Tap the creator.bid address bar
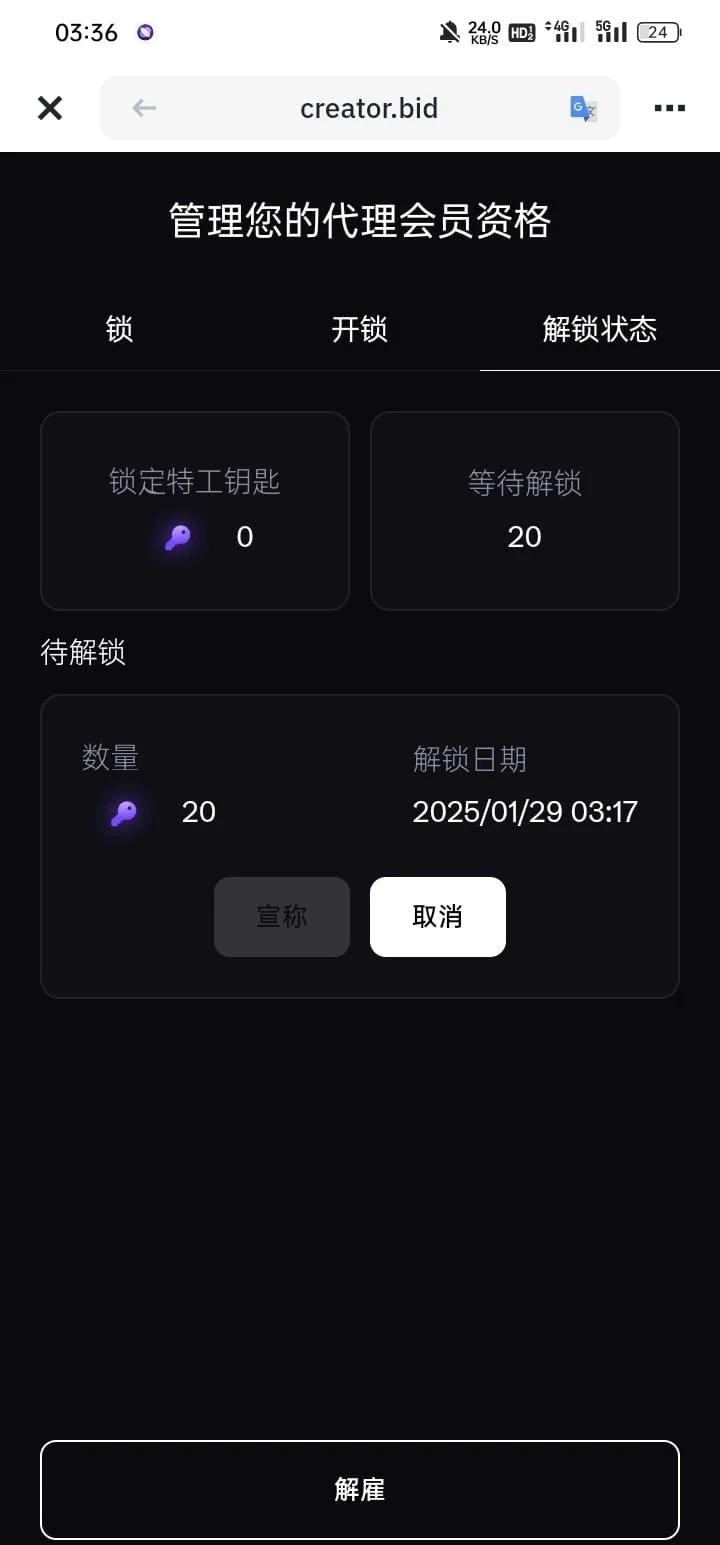 point(368,108)
